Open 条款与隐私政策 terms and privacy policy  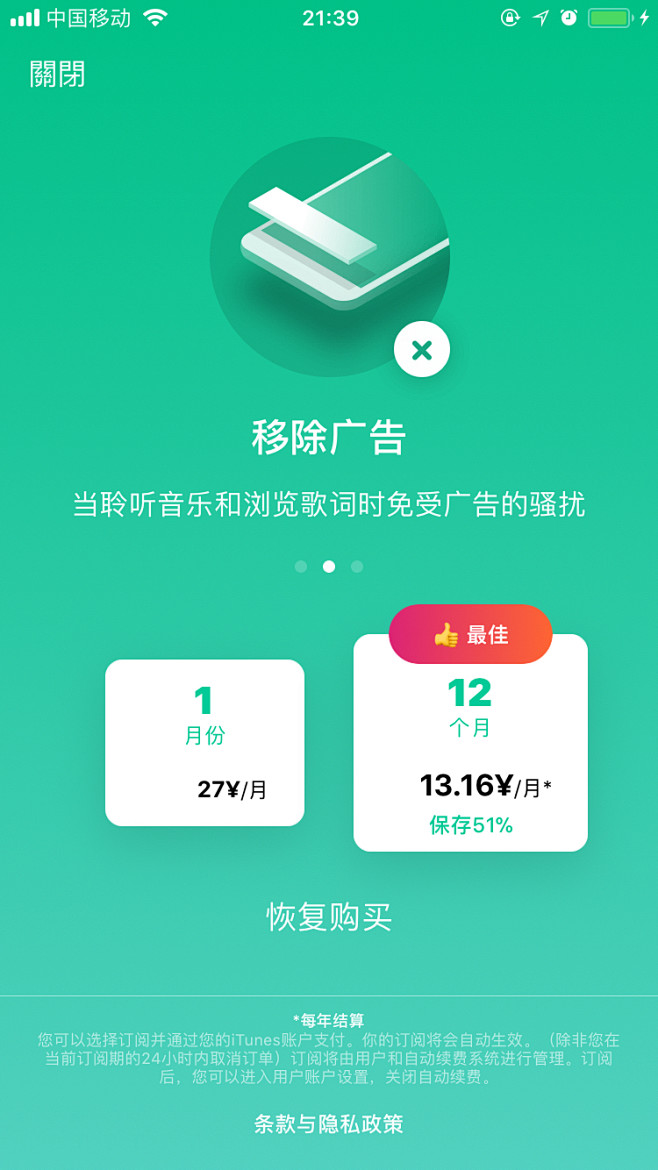click(x=328, y=1124)
